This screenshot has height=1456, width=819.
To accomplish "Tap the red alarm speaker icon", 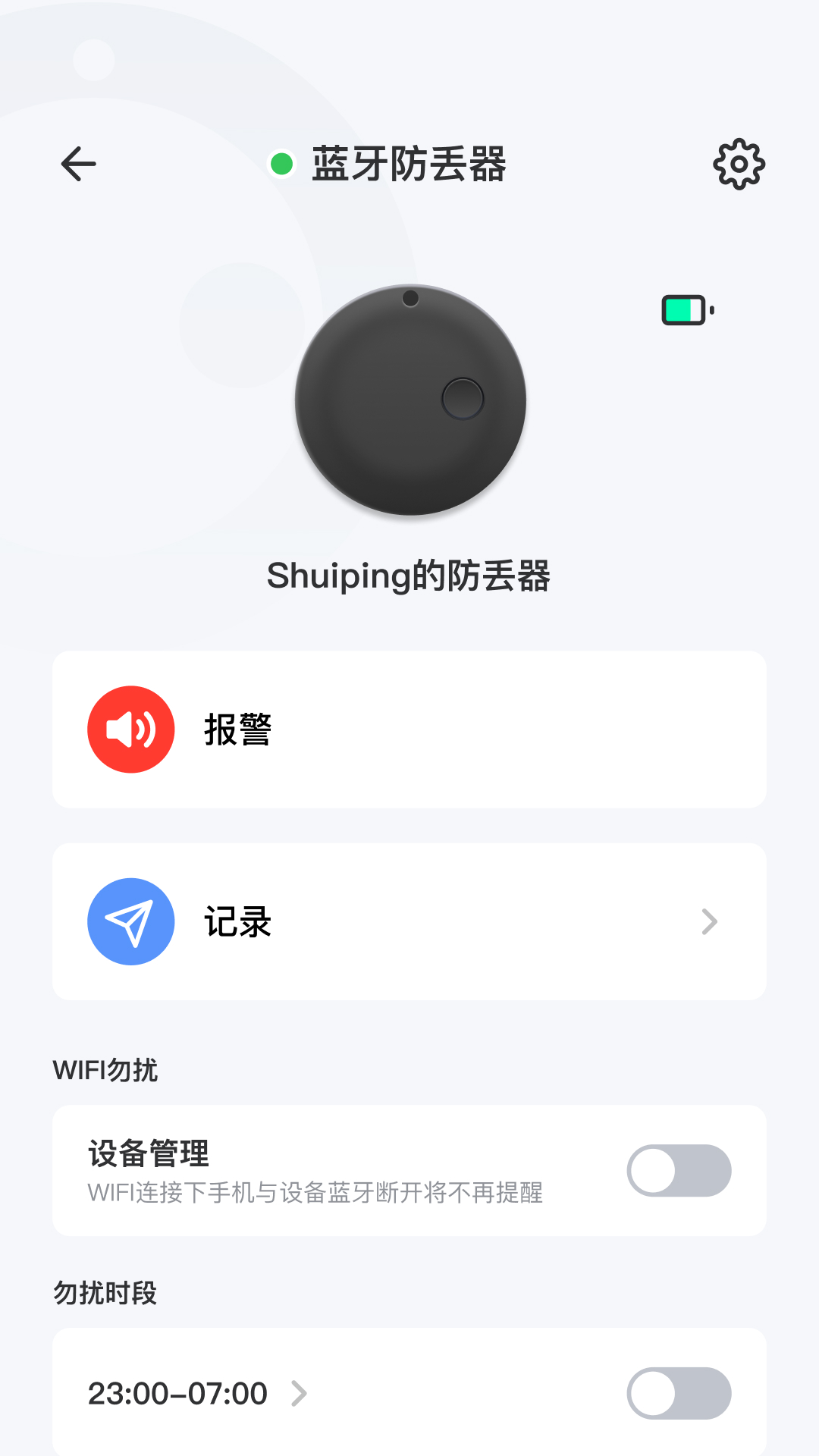I will [130, 730].
